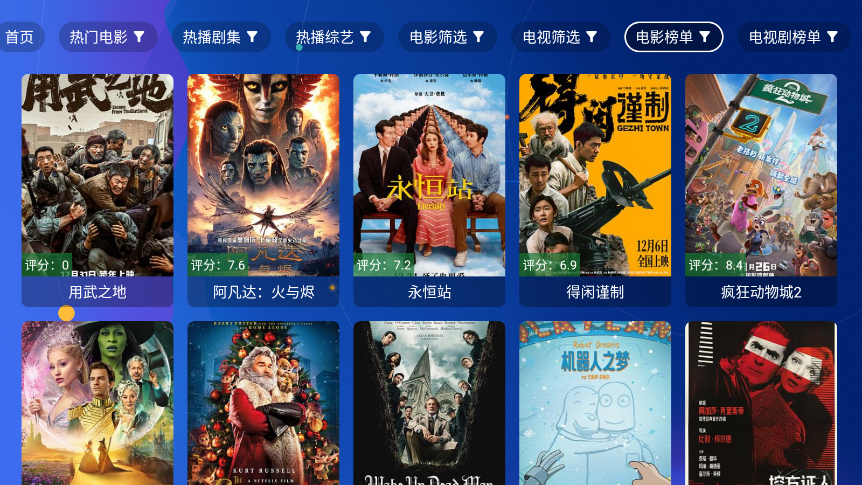Viewport: 862px width, 485px height.
Task: Open the movie 用武之地
Action: point(97,180)
